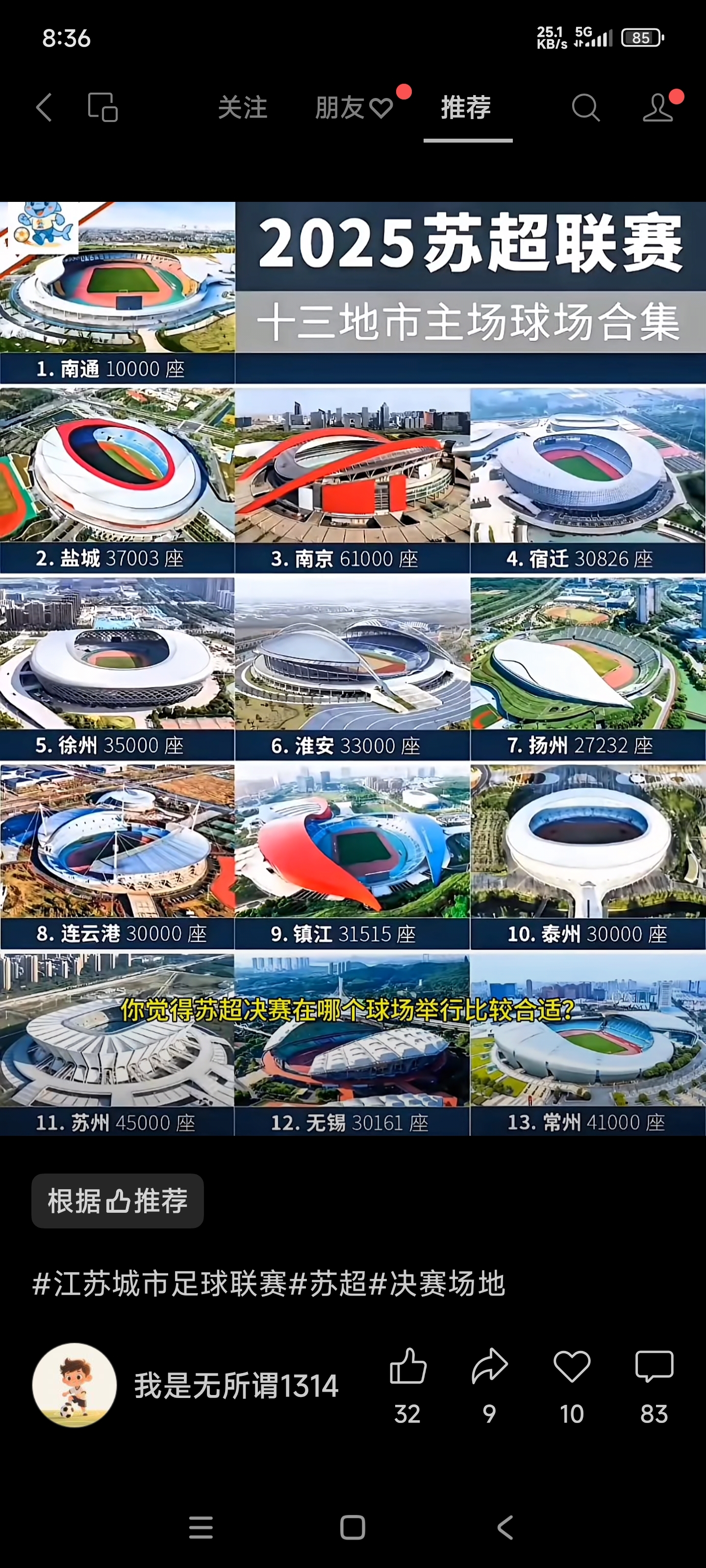Screen dimensions: 706x1568
Task: Open 我是无所谓1314's avatar
Action: 75,1385
